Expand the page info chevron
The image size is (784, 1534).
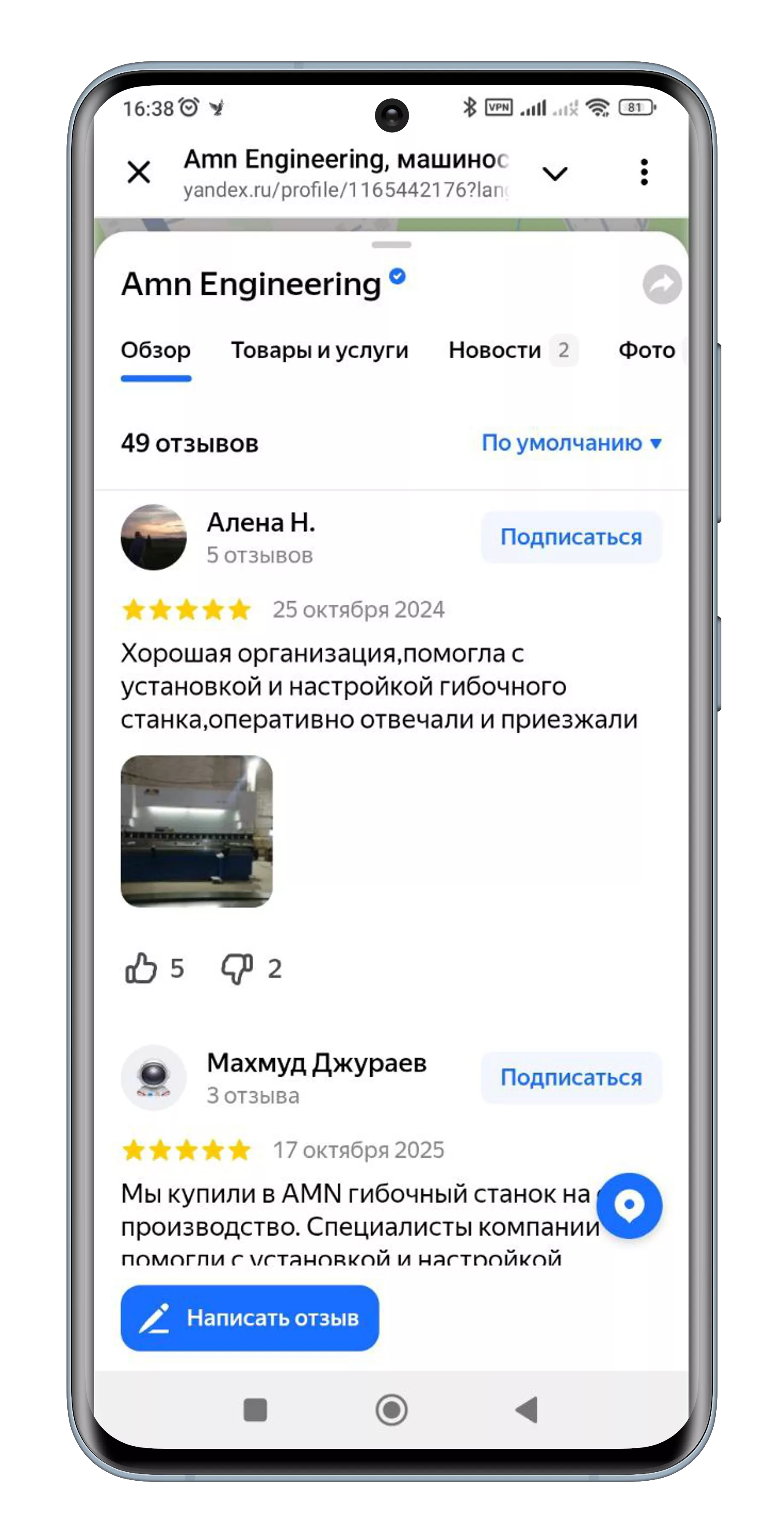(x=555, y=174)
